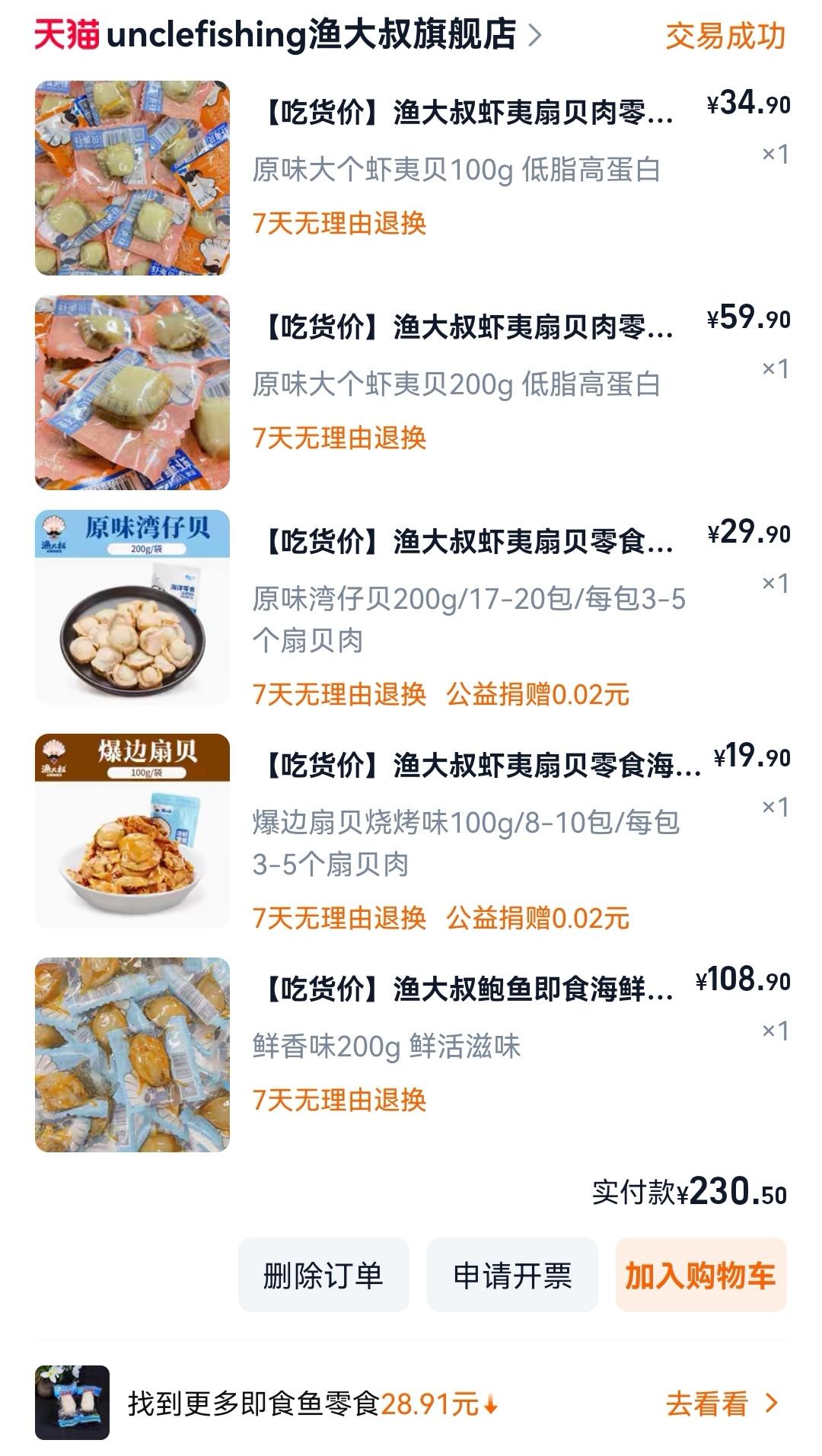Select the 交易成功 status label
822x1456 pixels.
point(725,36)
